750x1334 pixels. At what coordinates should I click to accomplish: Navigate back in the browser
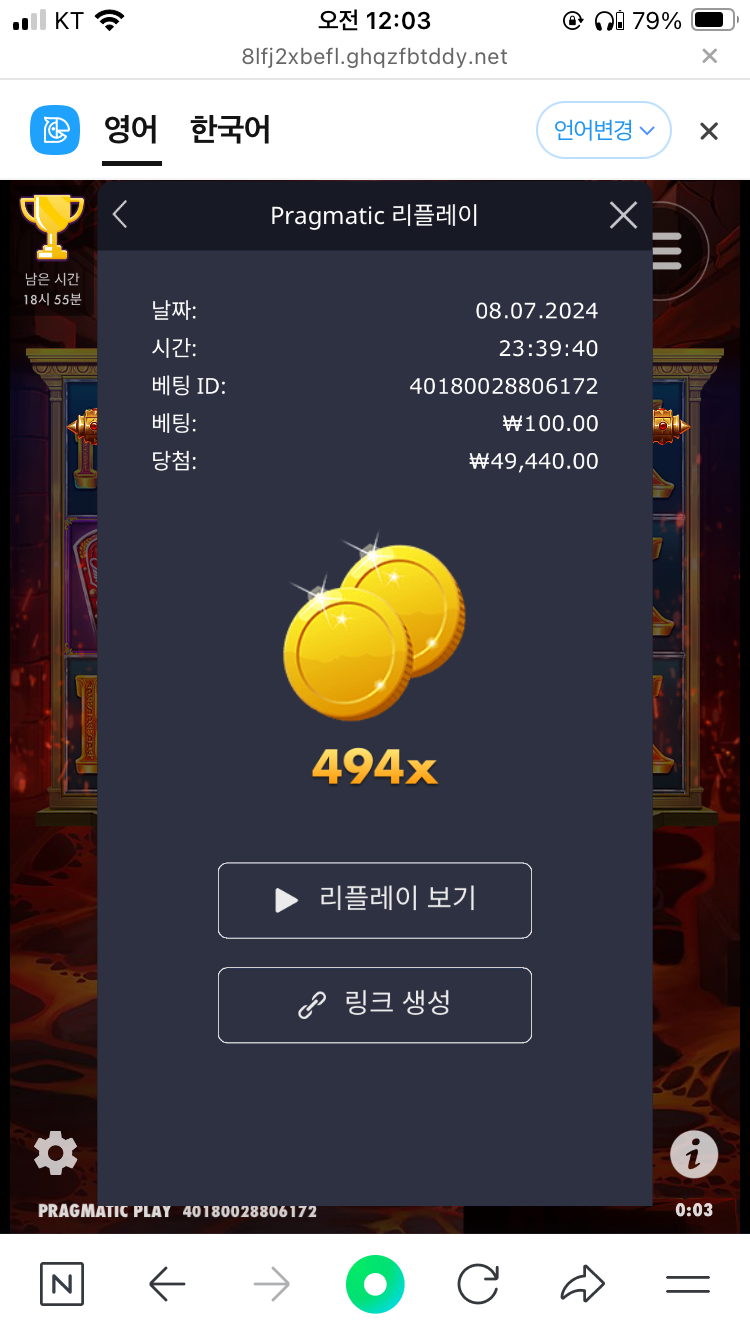coord(167,1285)
